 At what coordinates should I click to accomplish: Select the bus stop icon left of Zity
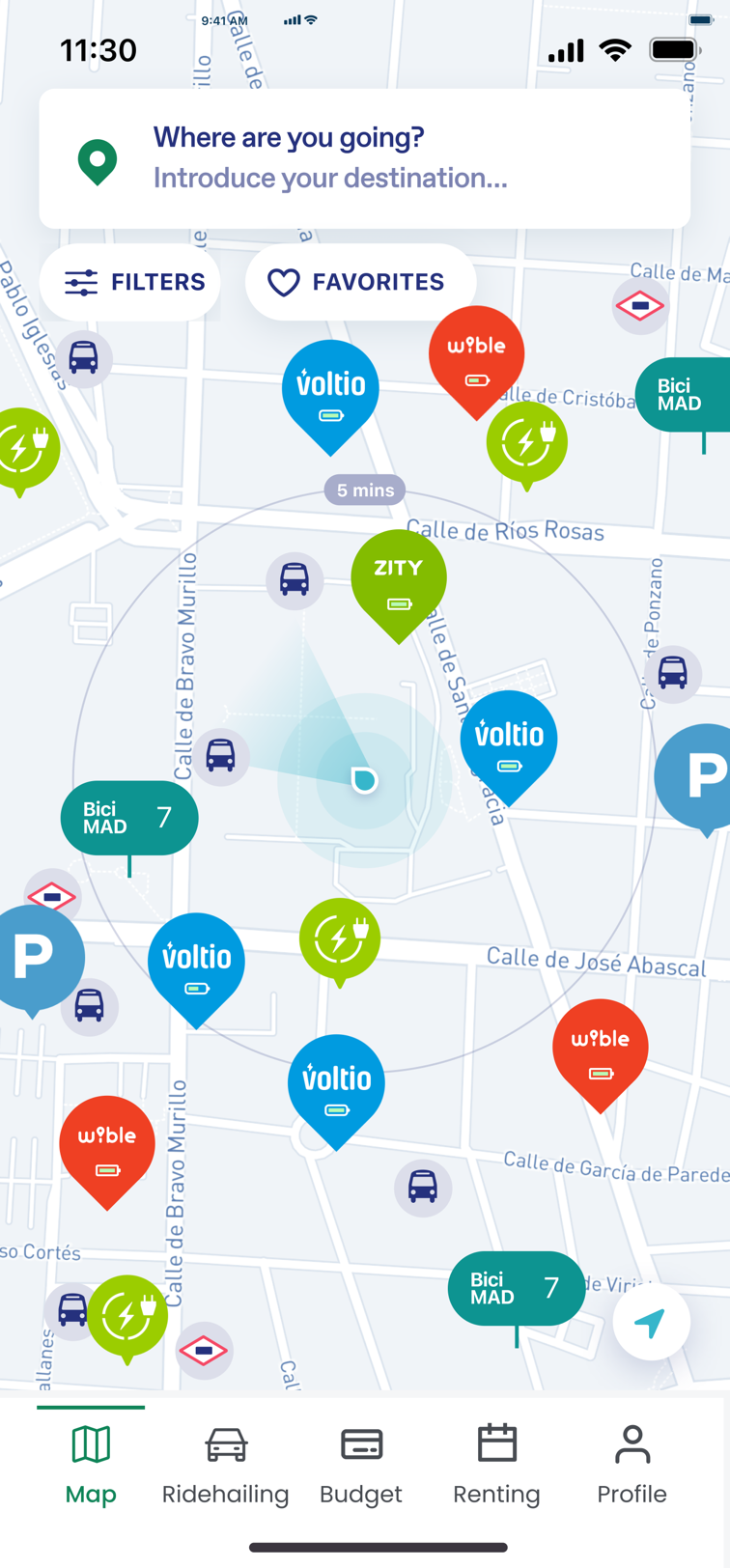[295, 580]
